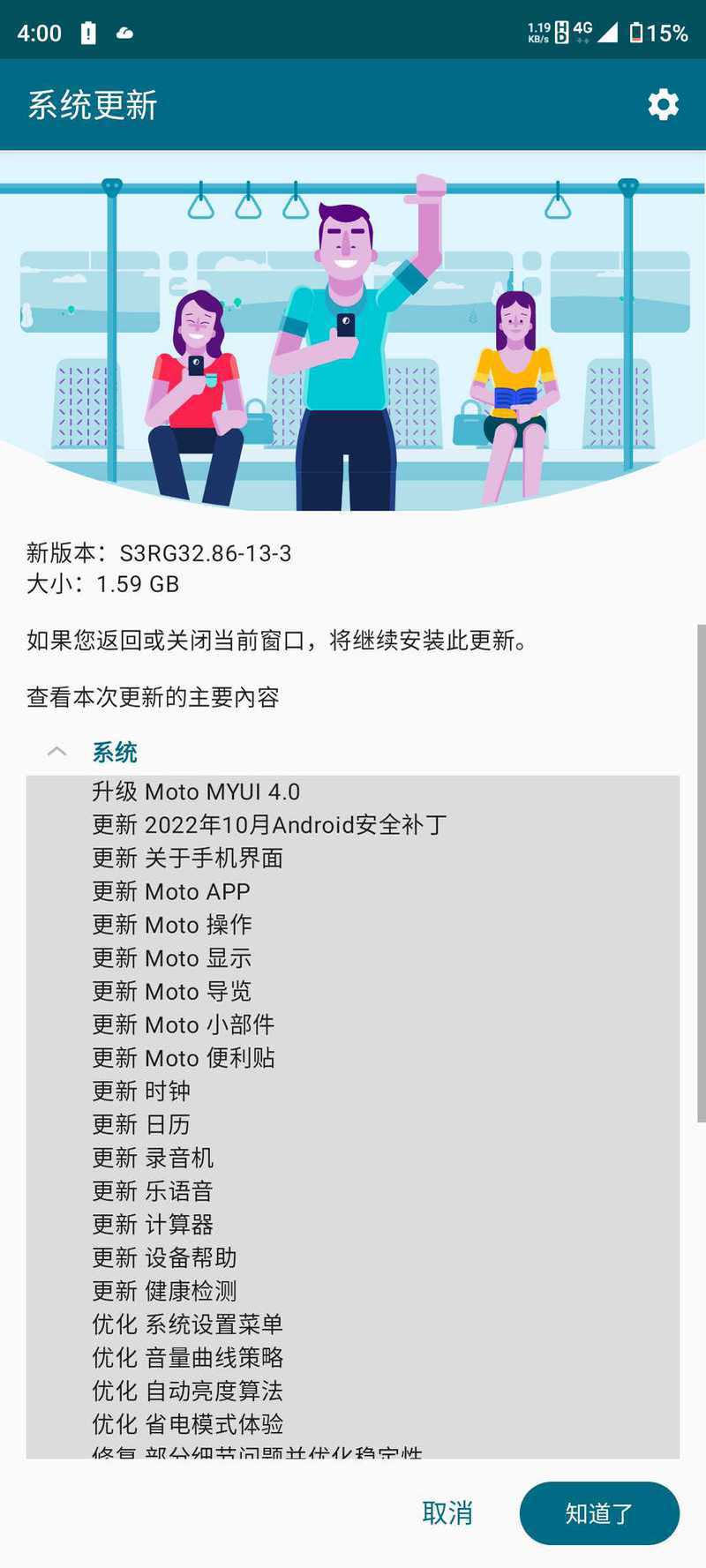The height and width of the screenshot is (1568, 706).
Task: Confirm with the 知道了 button
Action: click(599, 1512)
